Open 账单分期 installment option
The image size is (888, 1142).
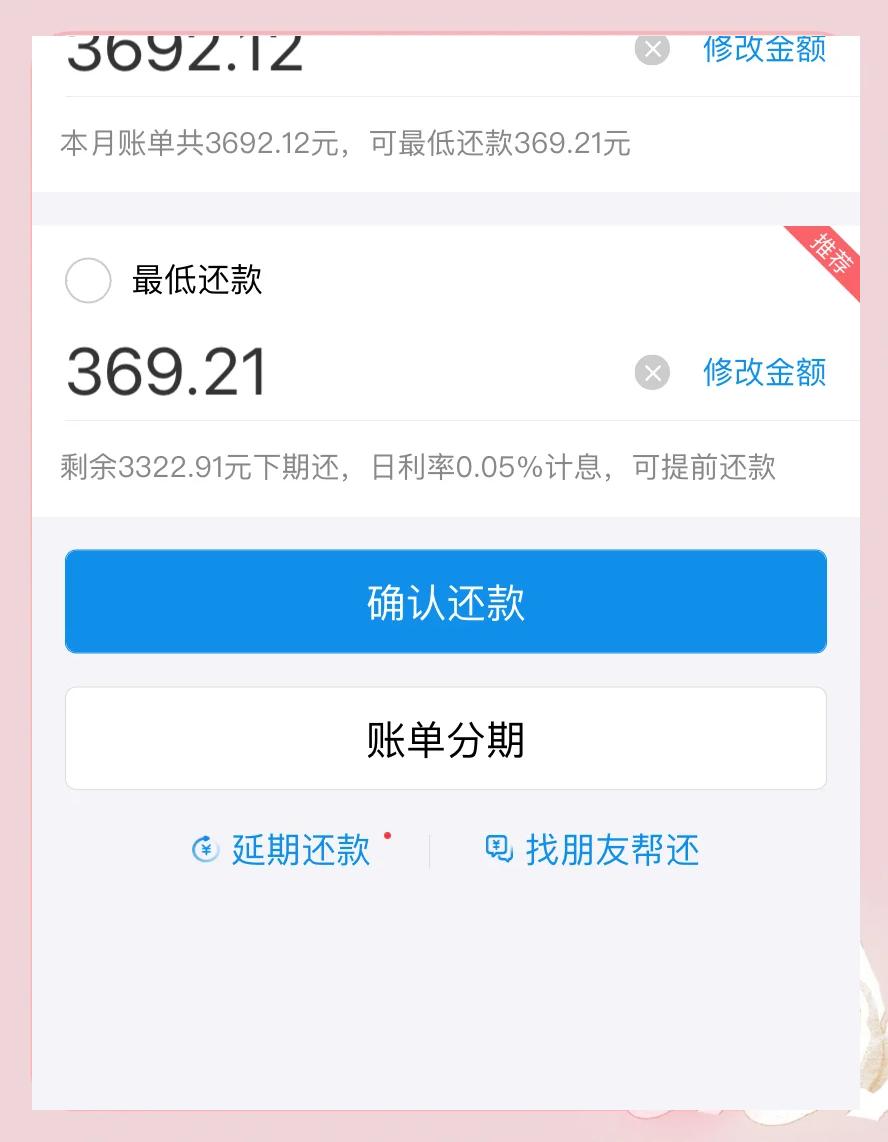tap(446, 739)
